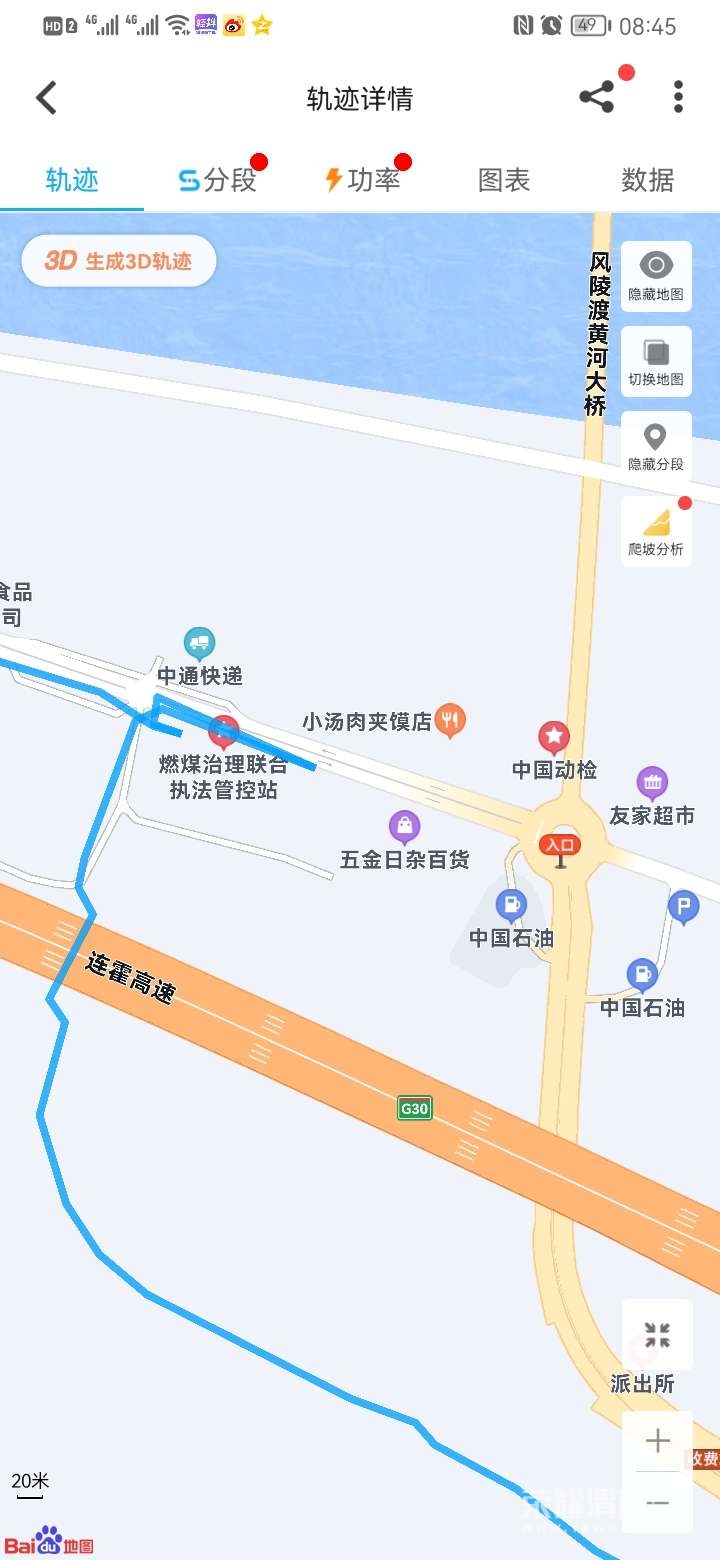Zoom out on the map
This screenshot has width=720, height=1560.
tap(657, 1502)
